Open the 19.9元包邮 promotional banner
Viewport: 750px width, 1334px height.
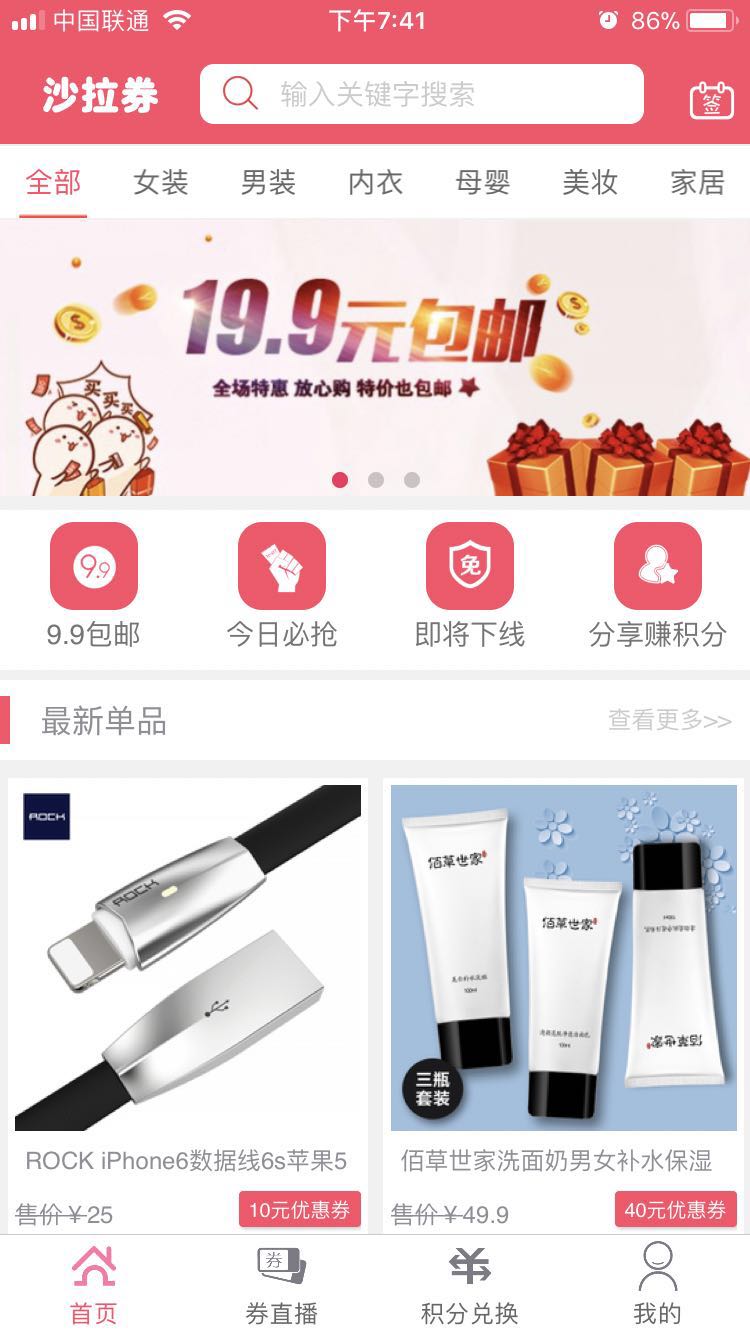[375, 357]
